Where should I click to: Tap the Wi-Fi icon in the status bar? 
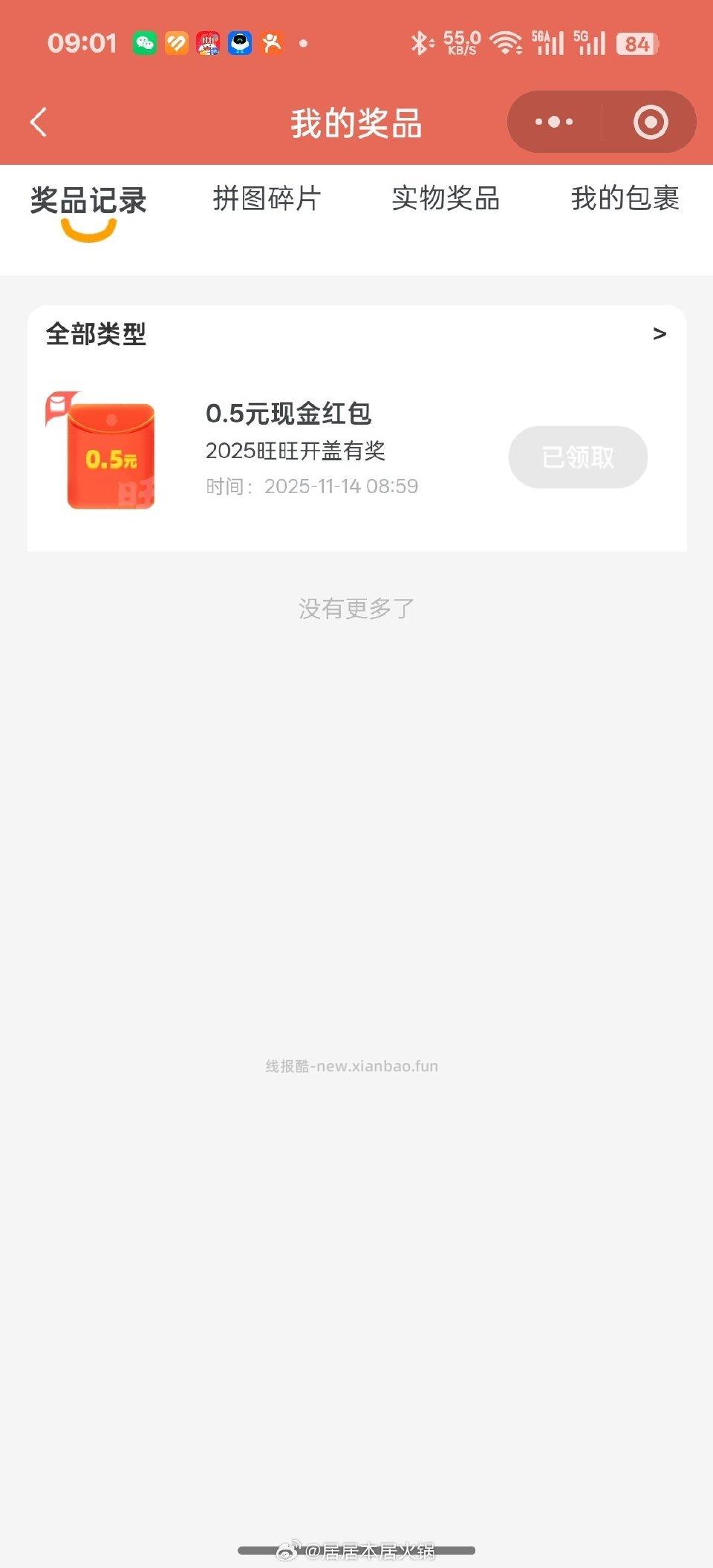[506, 42]
